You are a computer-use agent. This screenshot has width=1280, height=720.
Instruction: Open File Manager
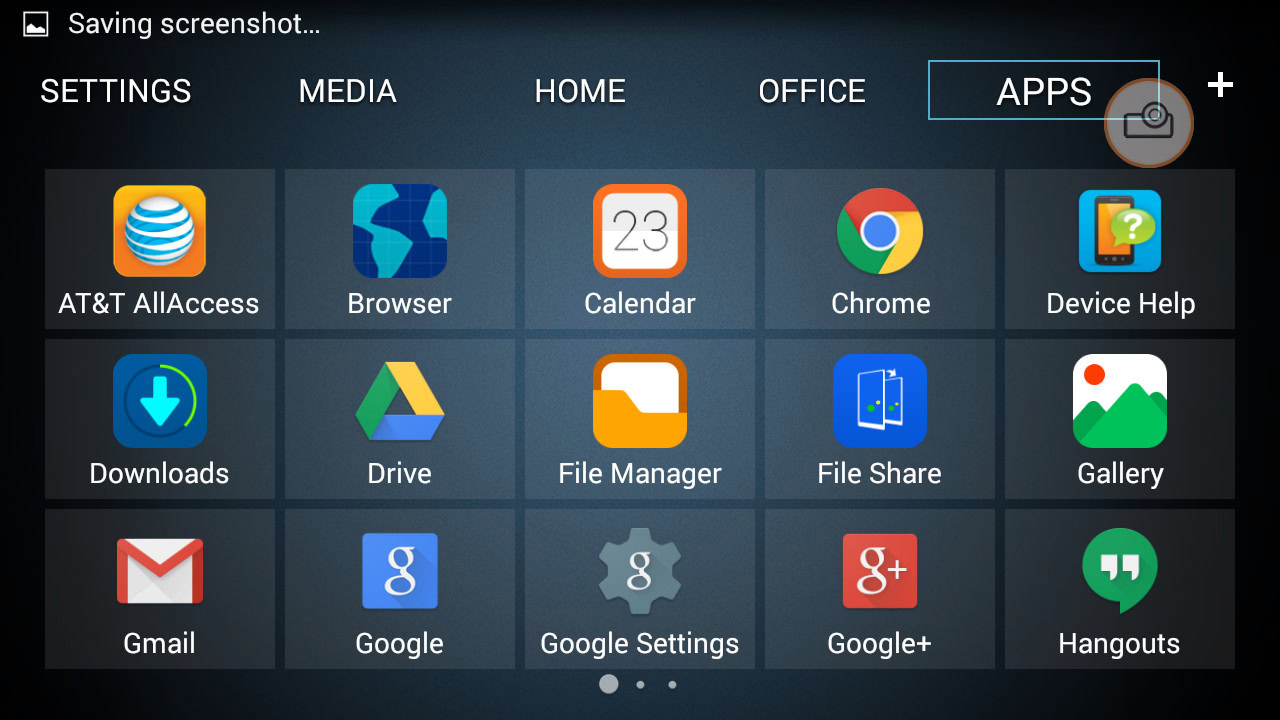tap(640, 419)
